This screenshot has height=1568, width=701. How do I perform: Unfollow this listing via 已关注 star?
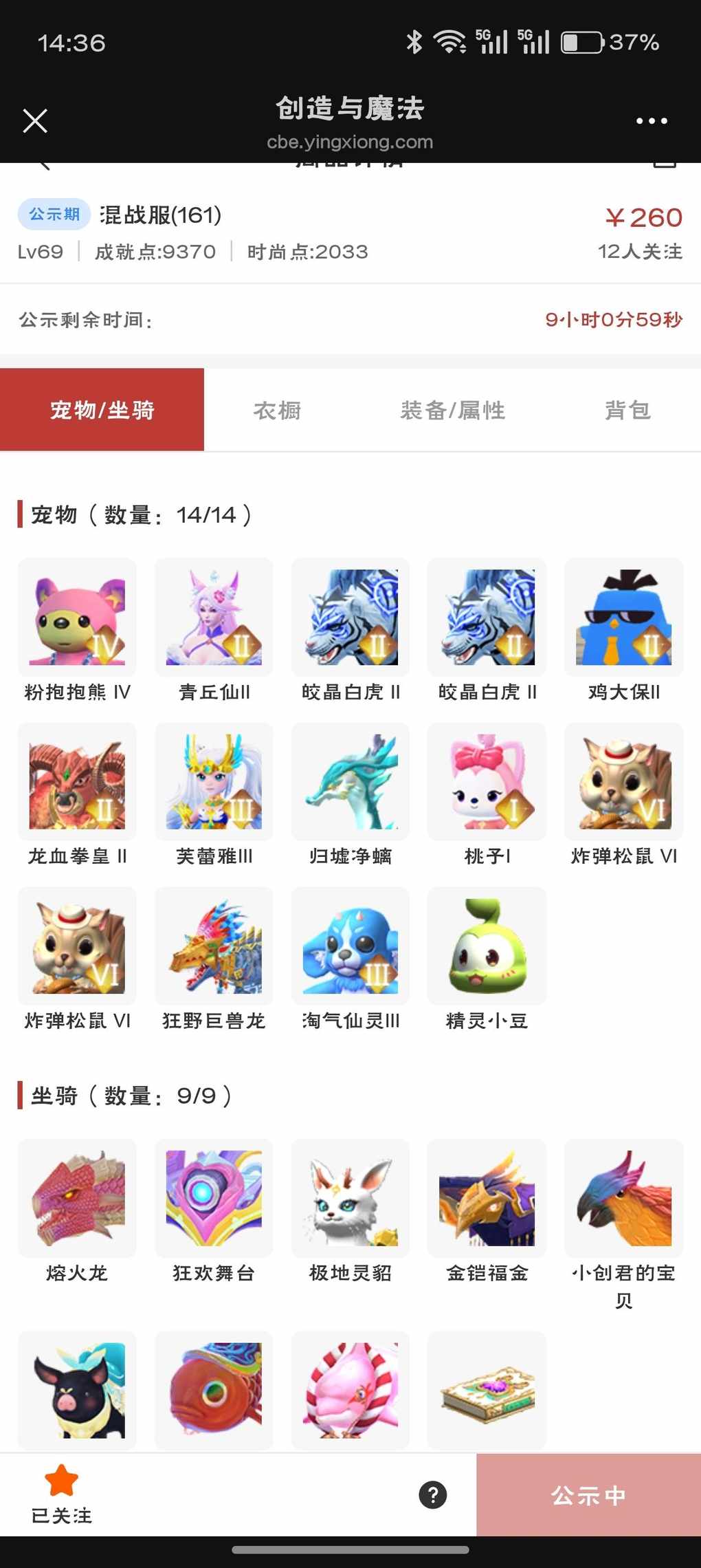[61, 1494]
